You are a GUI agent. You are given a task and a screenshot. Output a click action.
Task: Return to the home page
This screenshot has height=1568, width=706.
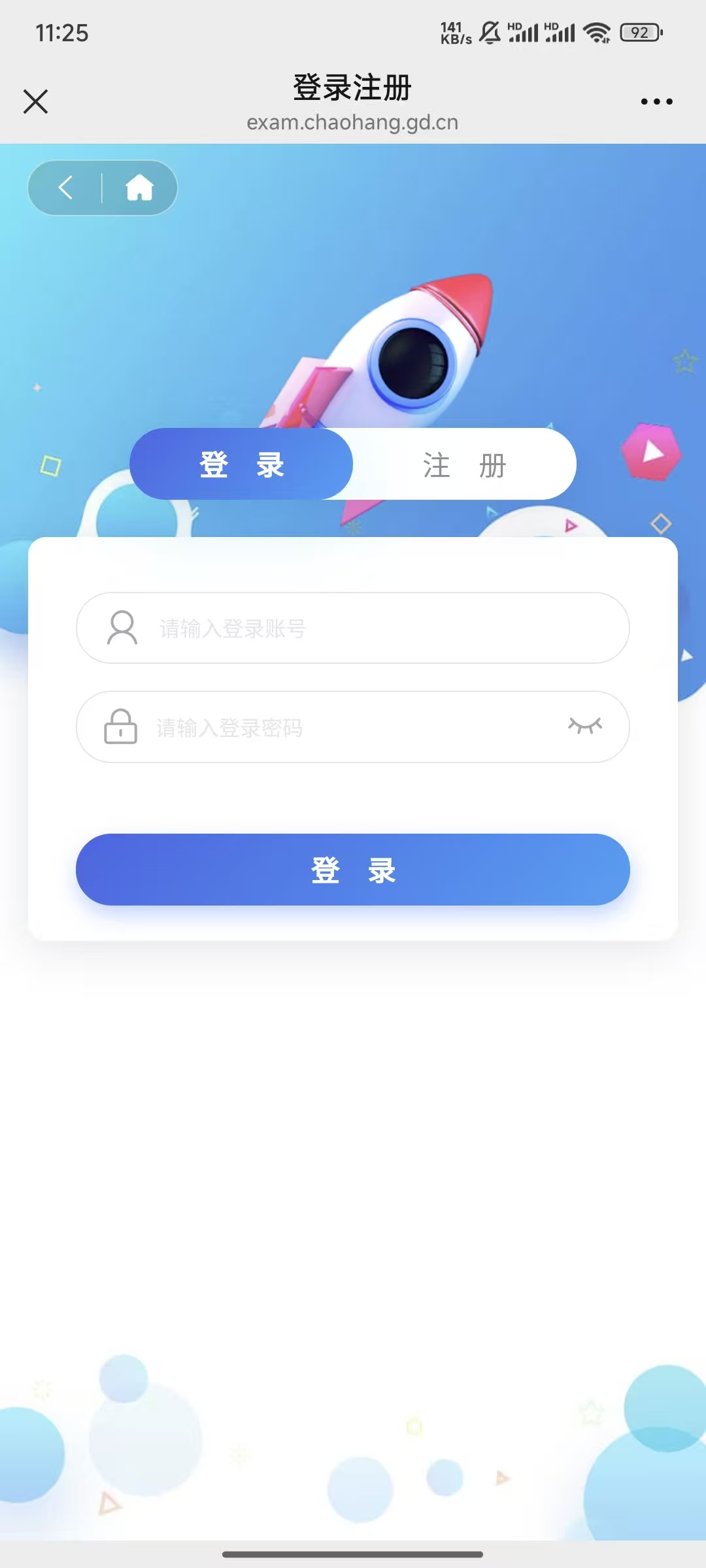tap(139, 188)
